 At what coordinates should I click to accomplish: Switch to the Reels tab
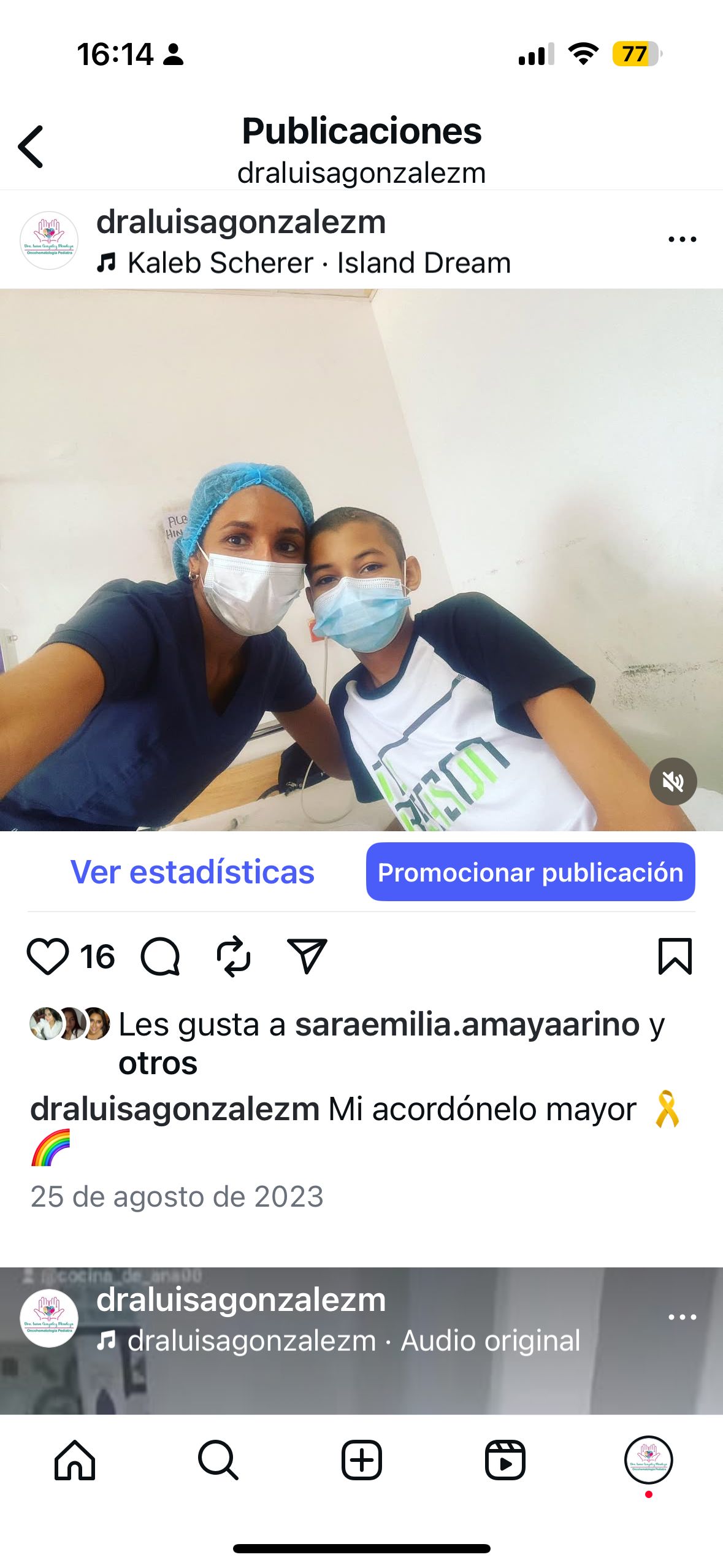[505, 1460]
